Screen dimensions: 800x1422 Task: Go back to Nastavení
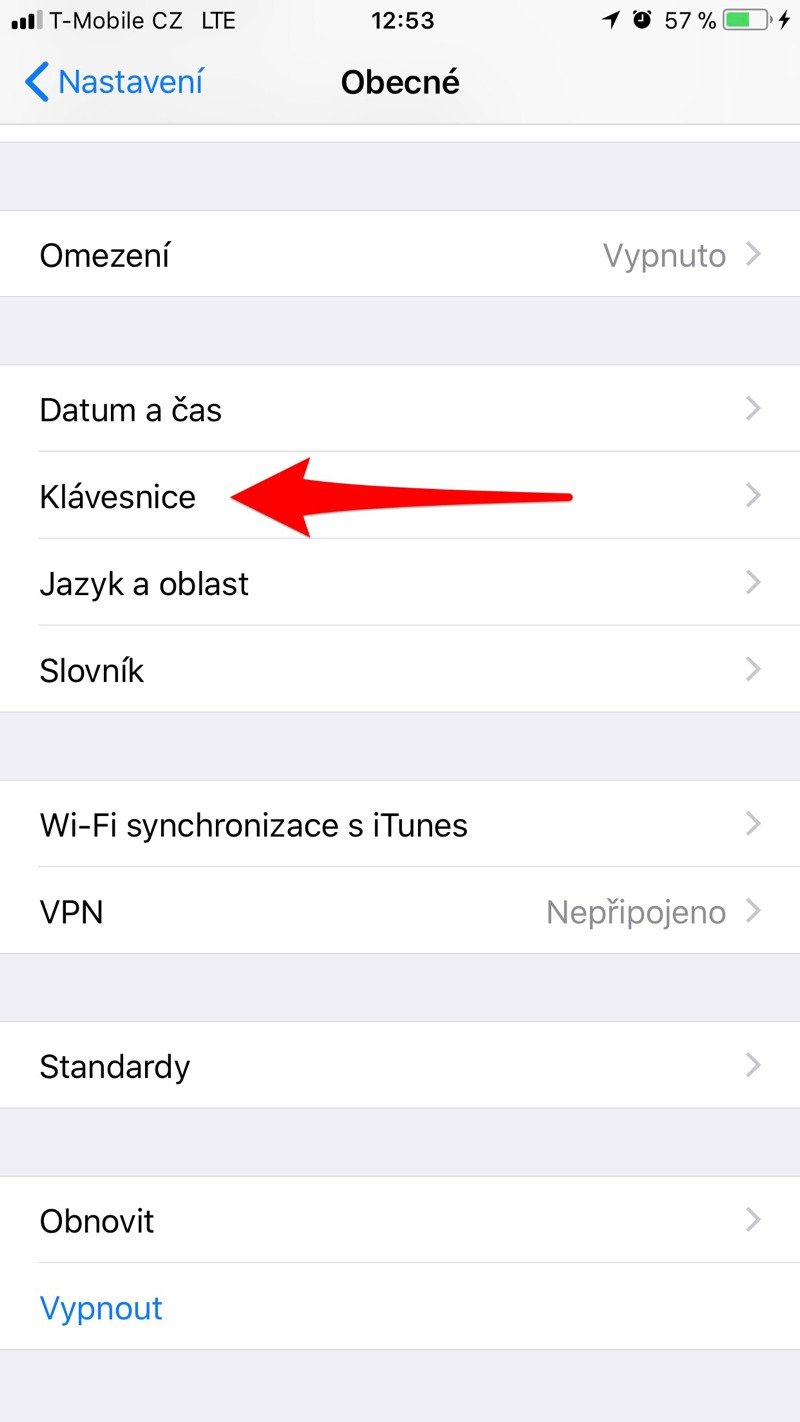[x=114, y=82]
